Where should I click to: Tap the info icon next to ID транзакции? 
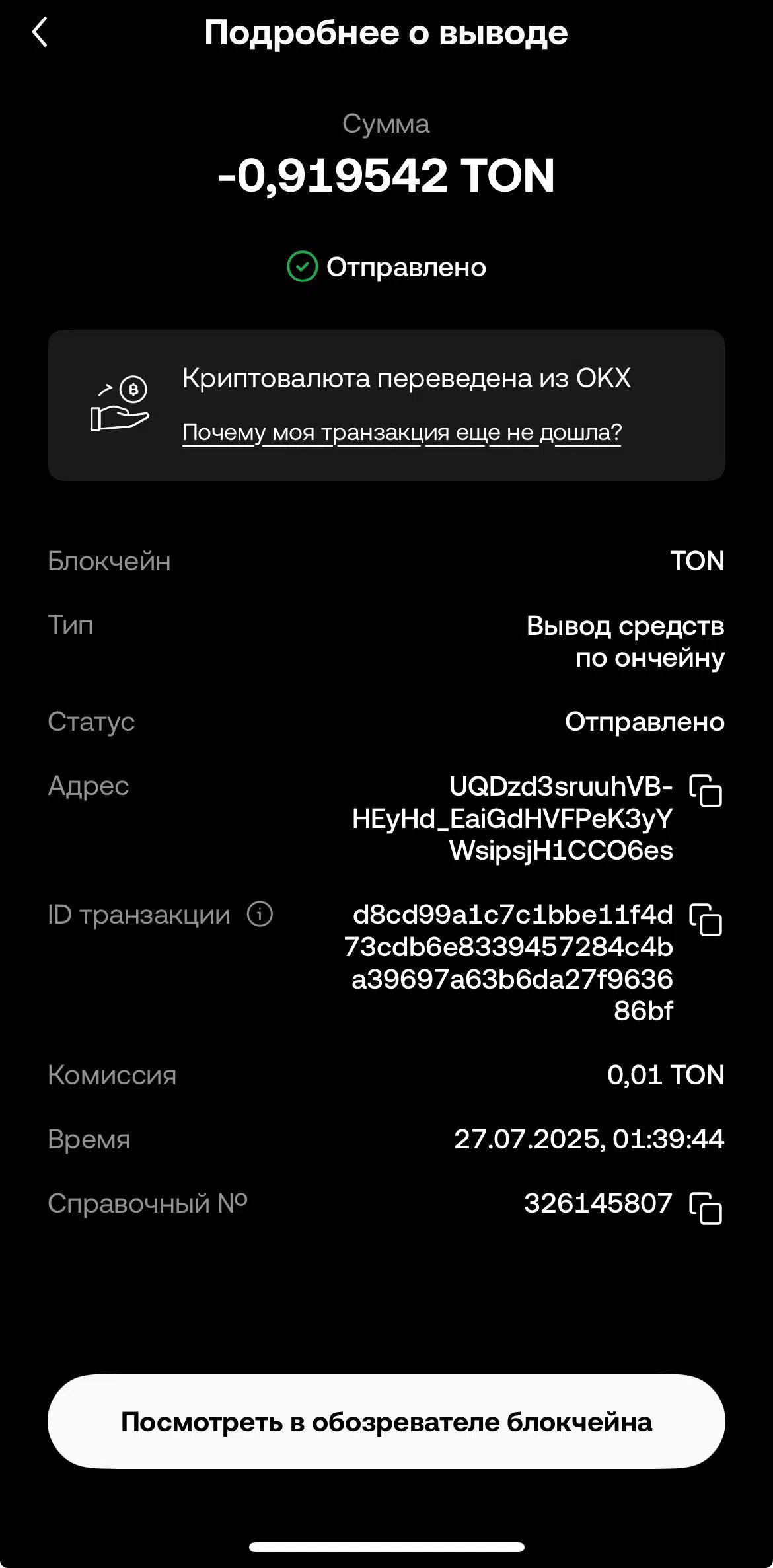(x=260, y=915)
